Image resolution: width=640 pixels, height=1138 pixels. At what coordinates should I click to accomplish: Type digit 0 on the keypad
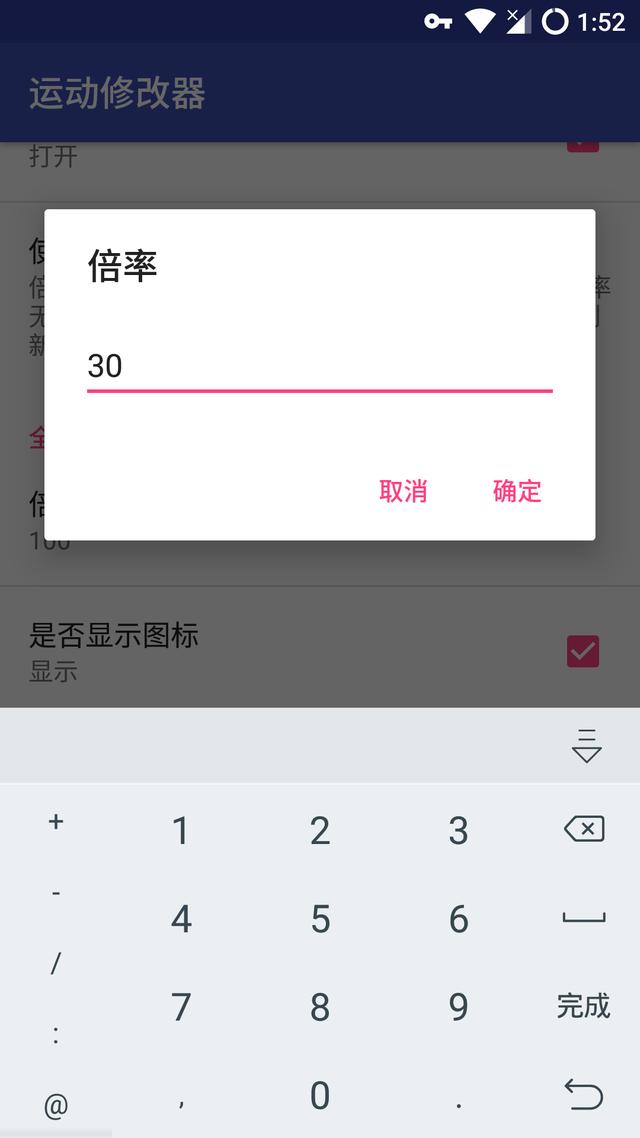(320, 1095)
